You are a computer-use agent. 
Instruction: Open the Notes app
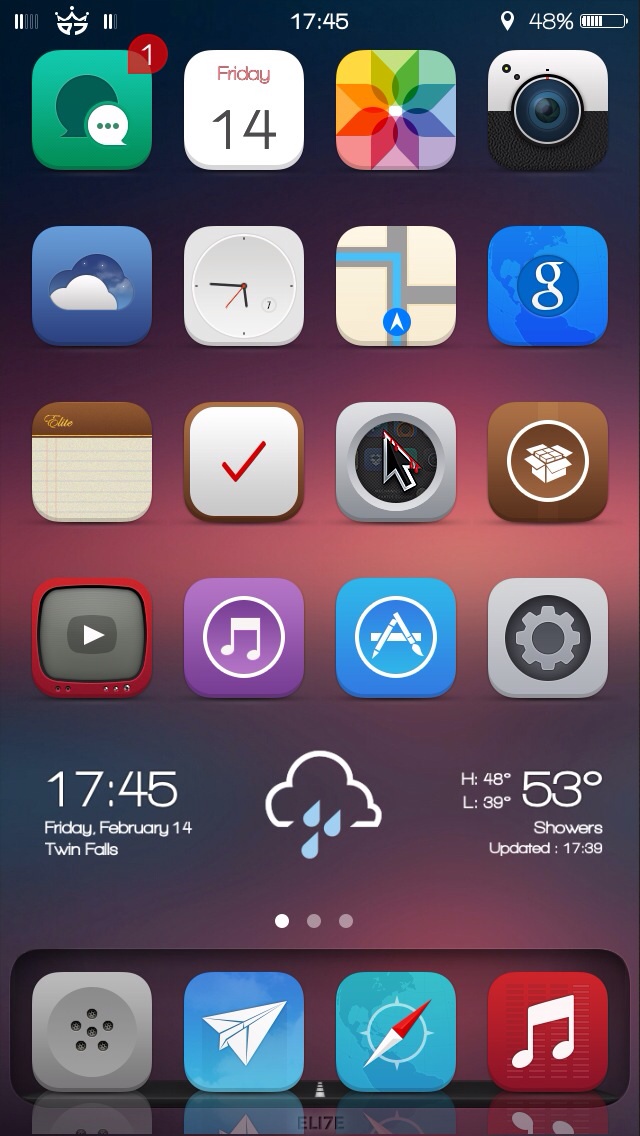click(92, 462)
